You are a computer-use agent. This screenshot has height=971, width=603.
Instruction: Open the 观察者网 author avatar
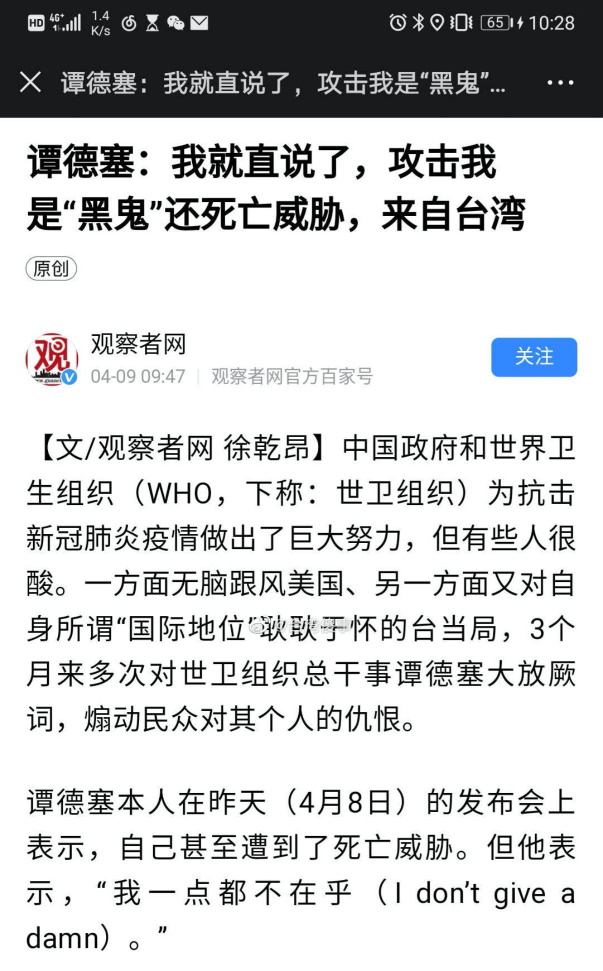pyautogui.click(x=51, y=360)
